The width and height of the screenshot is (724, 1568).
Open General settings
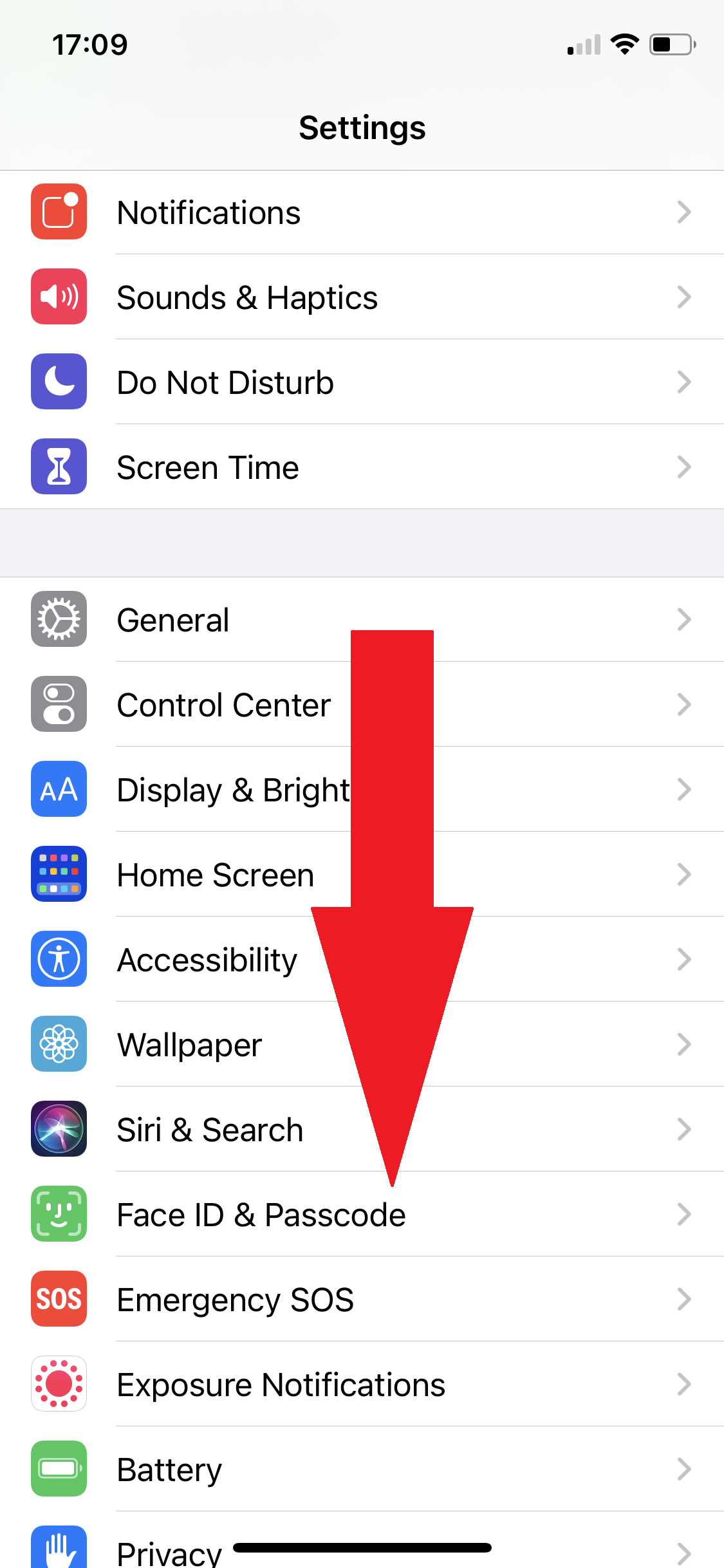(x=362, y=619)
